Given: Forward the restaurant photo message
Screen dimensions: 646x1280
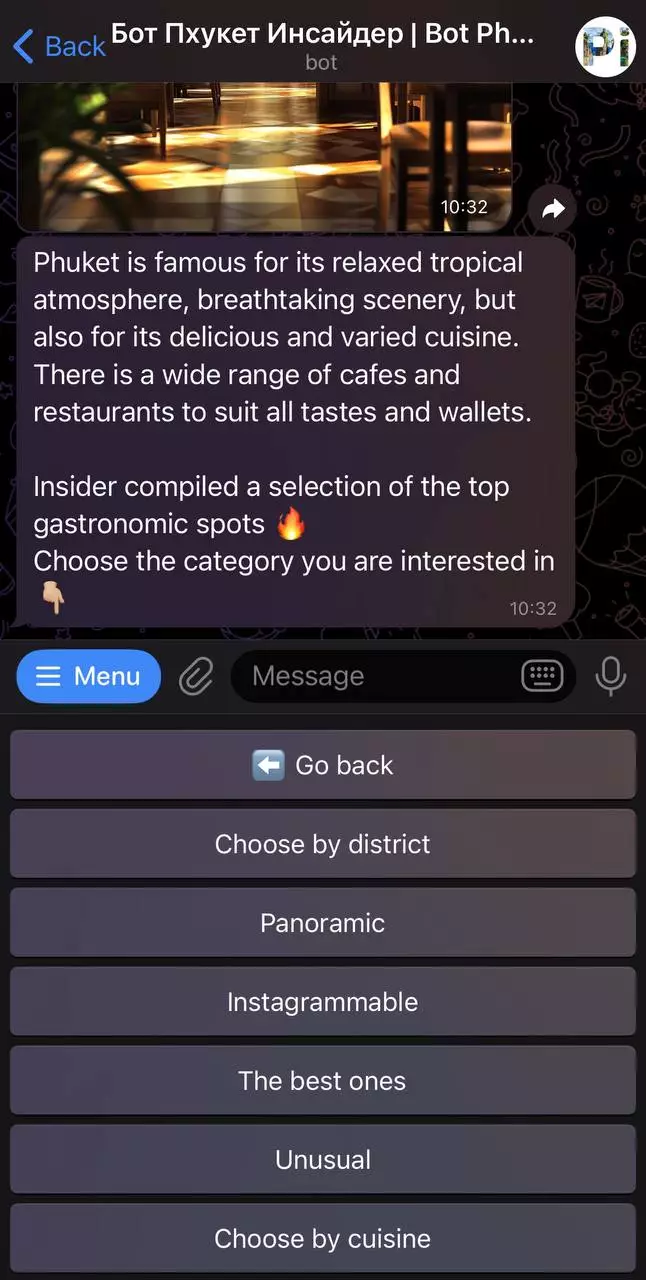Looking at the screenshot, I should tap(552, 209).
